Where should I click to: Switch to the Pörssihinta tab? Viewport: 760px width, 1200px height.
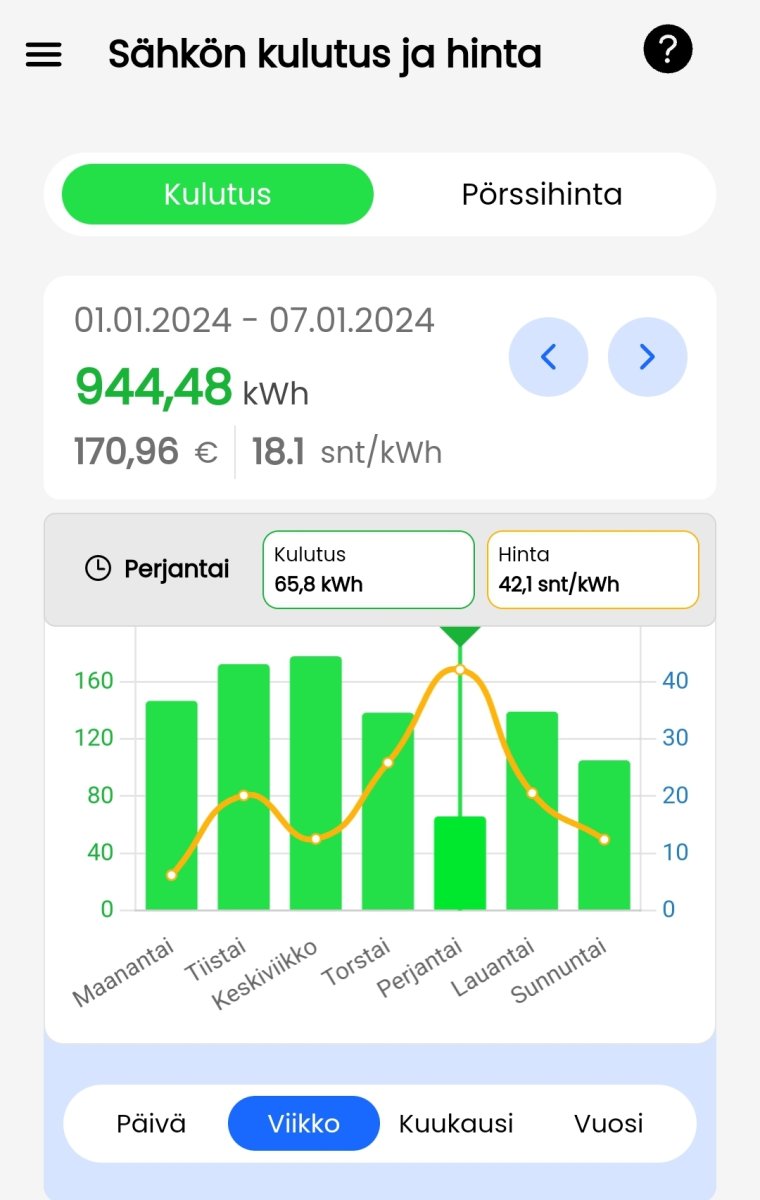click(x=542, y=194)
